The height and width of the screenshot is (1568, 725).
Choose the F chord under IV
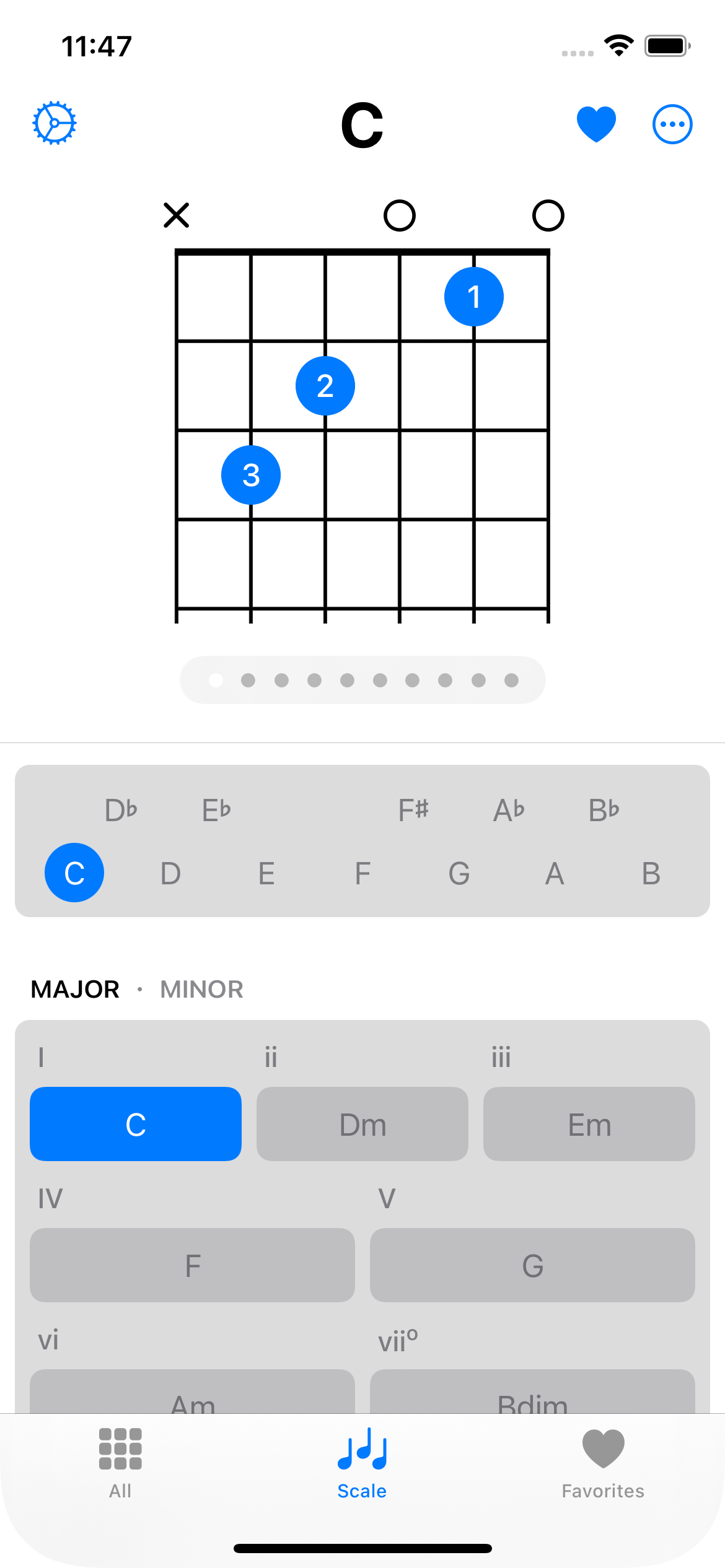tap(193, 1265)
